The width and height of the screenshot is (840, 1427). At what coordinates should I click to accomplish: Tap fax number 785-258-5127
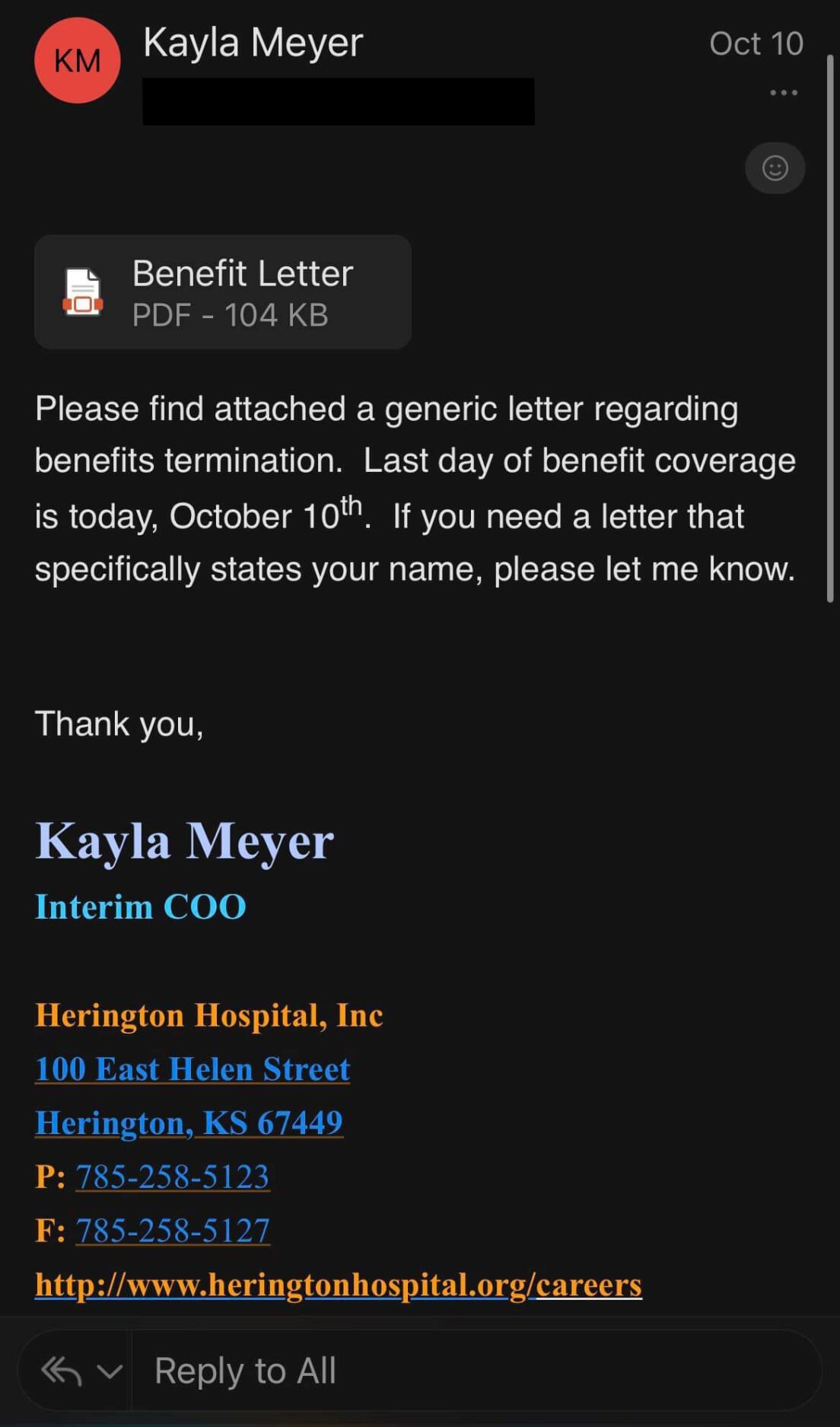173,1231
